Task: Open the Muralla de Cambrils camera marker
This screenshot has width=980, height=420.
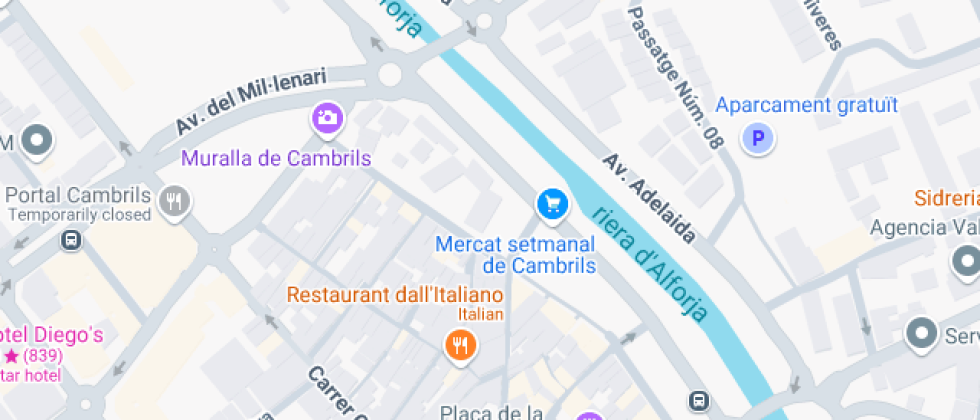Action: (x=326, y=118)
